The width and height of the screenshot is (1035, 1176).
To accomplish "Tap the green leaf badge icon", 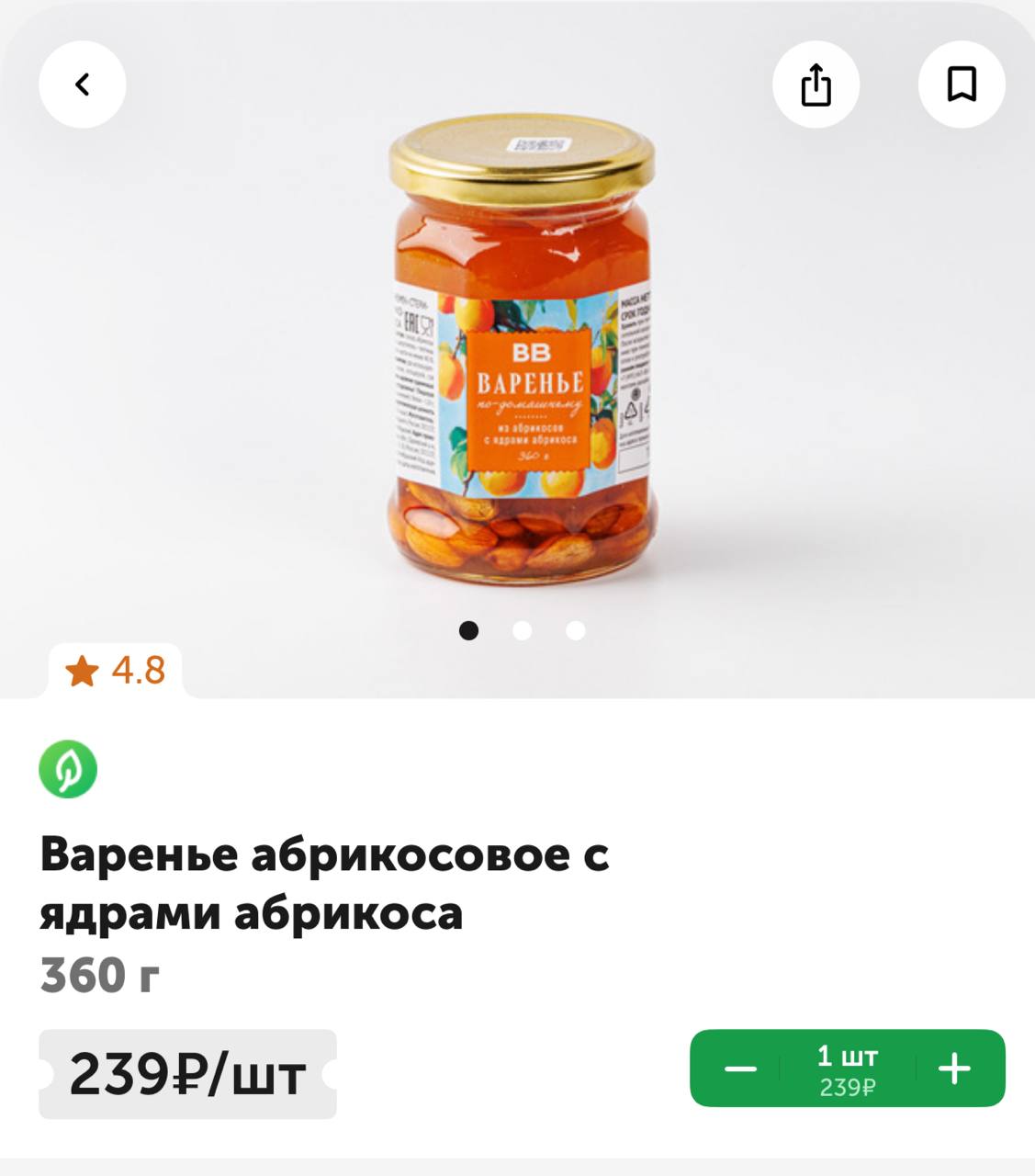I will (x=68, y=769).
